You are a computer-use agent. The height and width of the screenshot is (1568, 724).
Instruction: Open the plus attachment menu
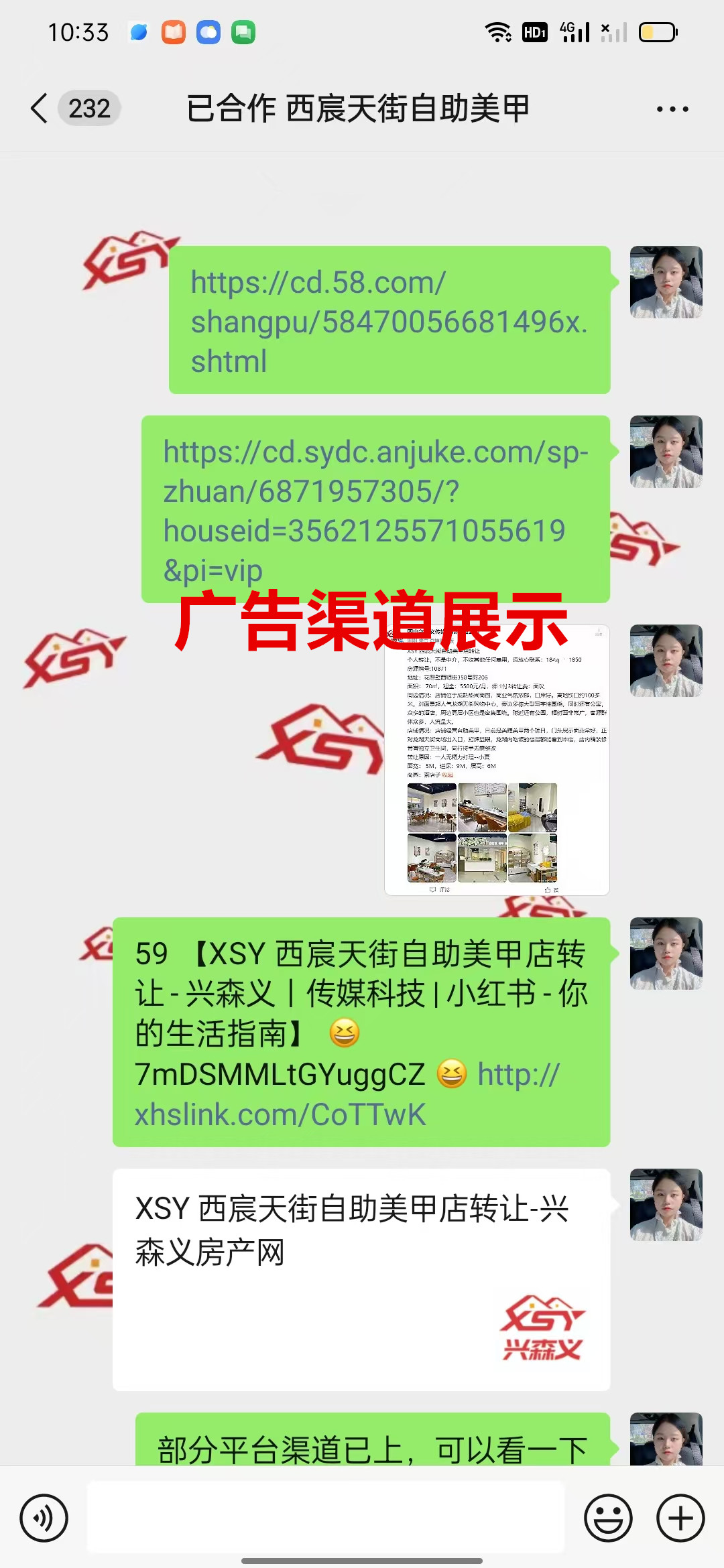680,1518
